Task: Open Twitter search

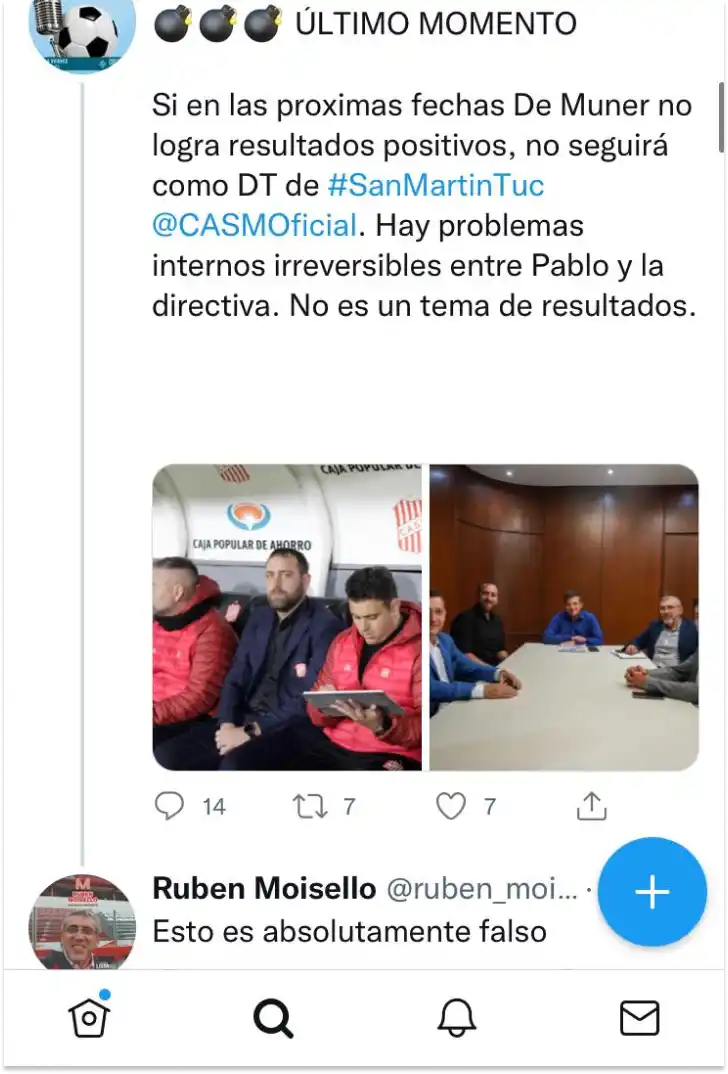Action: click(x=271, y=1019)
